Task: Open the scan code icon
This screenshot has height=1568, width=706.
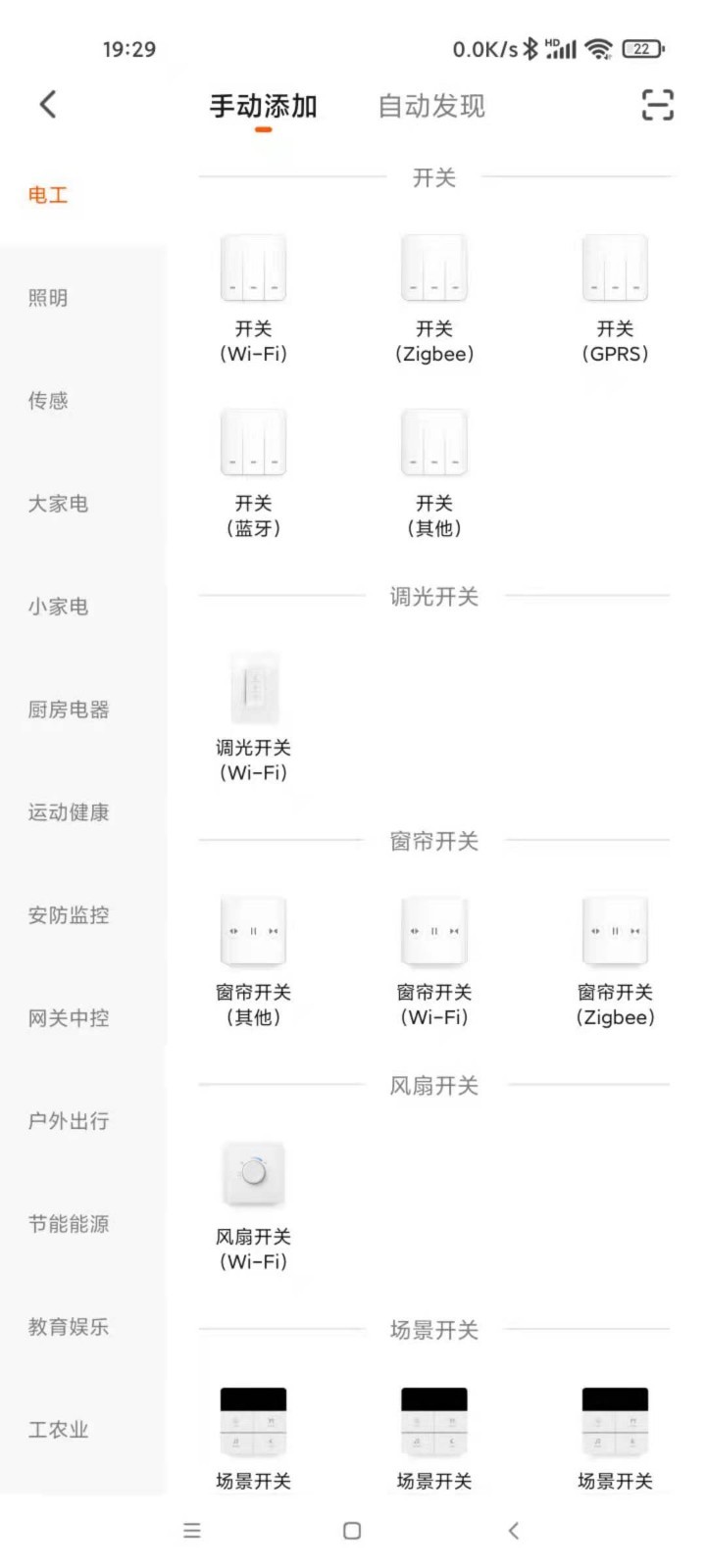Action: 657,105
